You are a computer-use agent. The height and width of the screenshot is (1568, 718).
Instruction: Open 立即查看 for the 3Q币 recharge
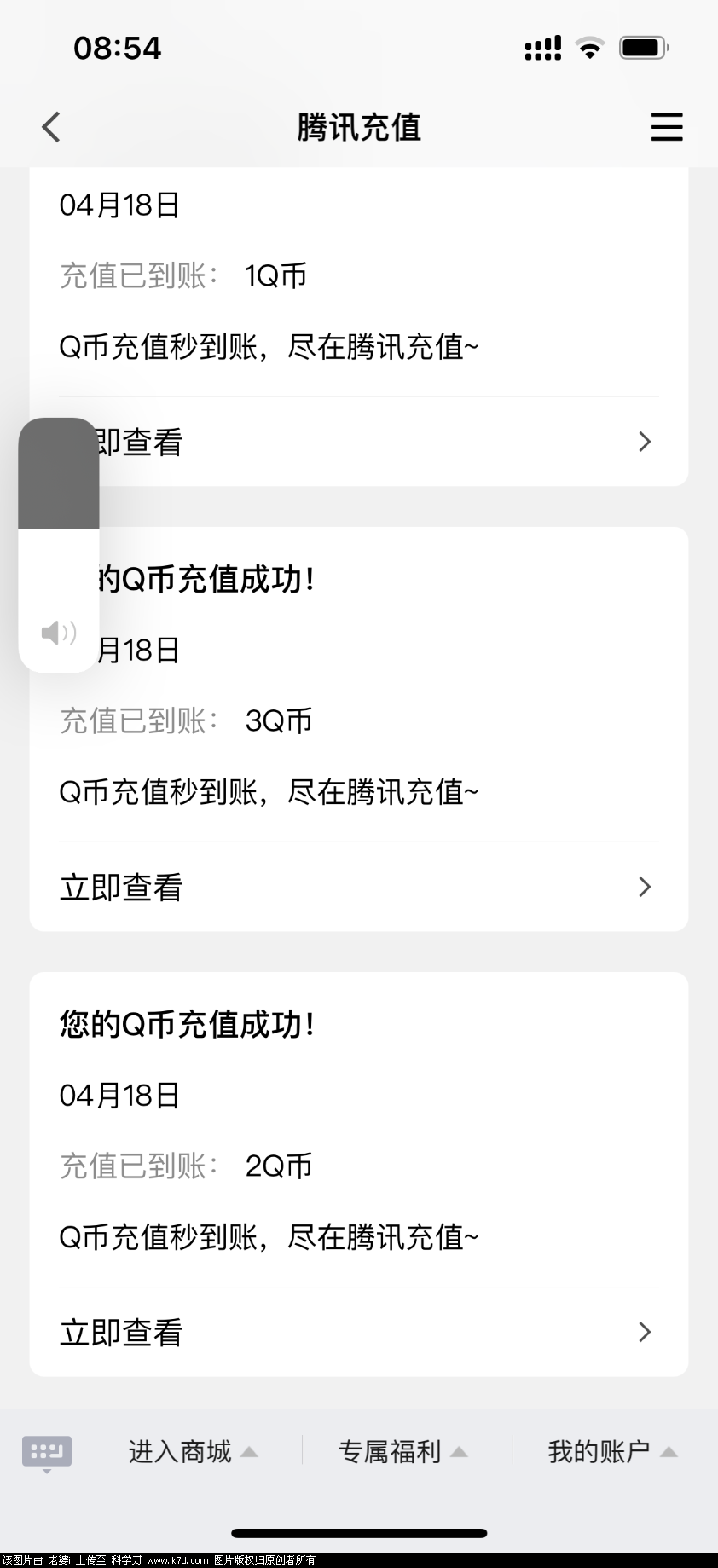(x=358, y=887)
